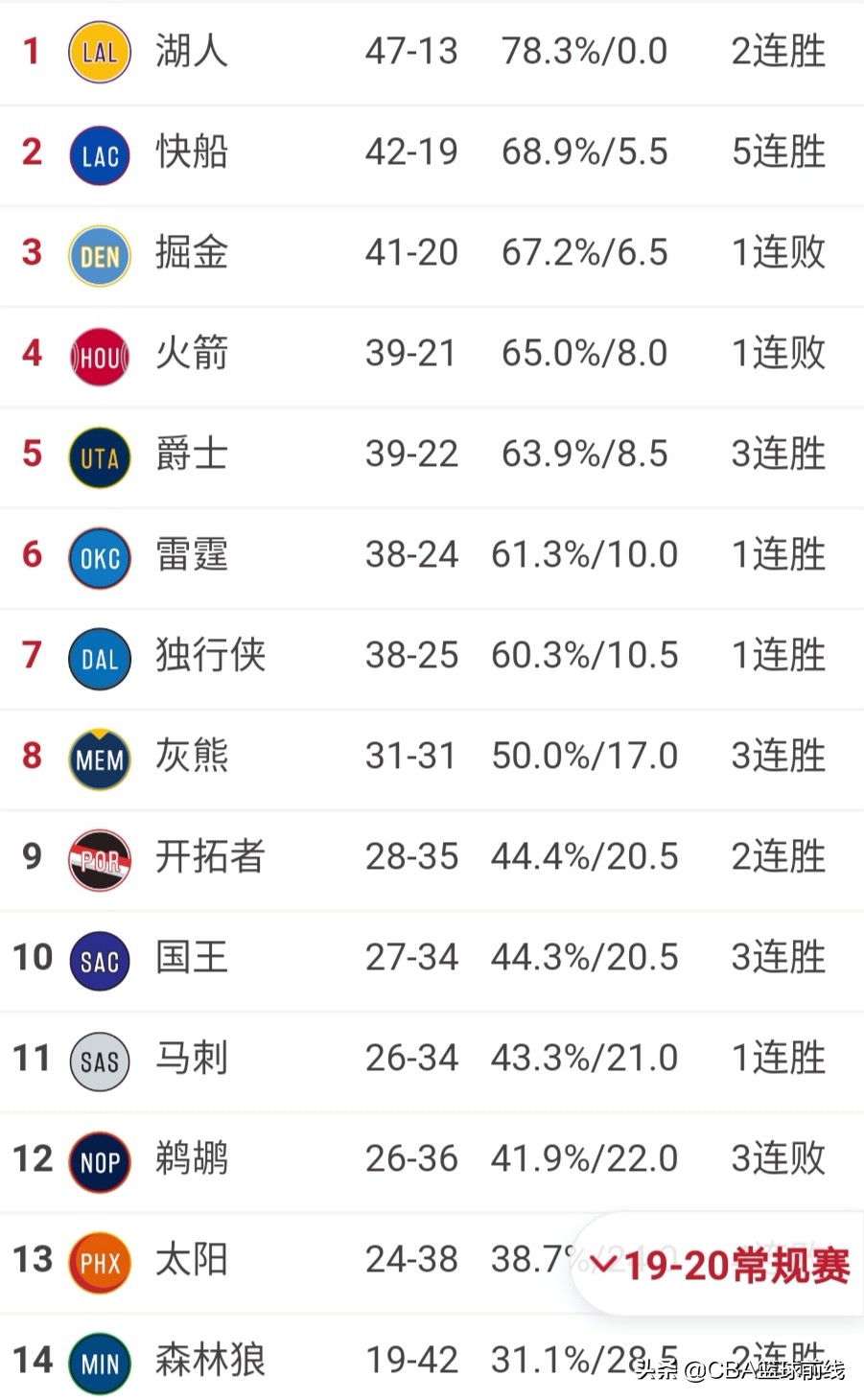Open the 独行侠 team page

pyautogui.click(x=432, y=656)
